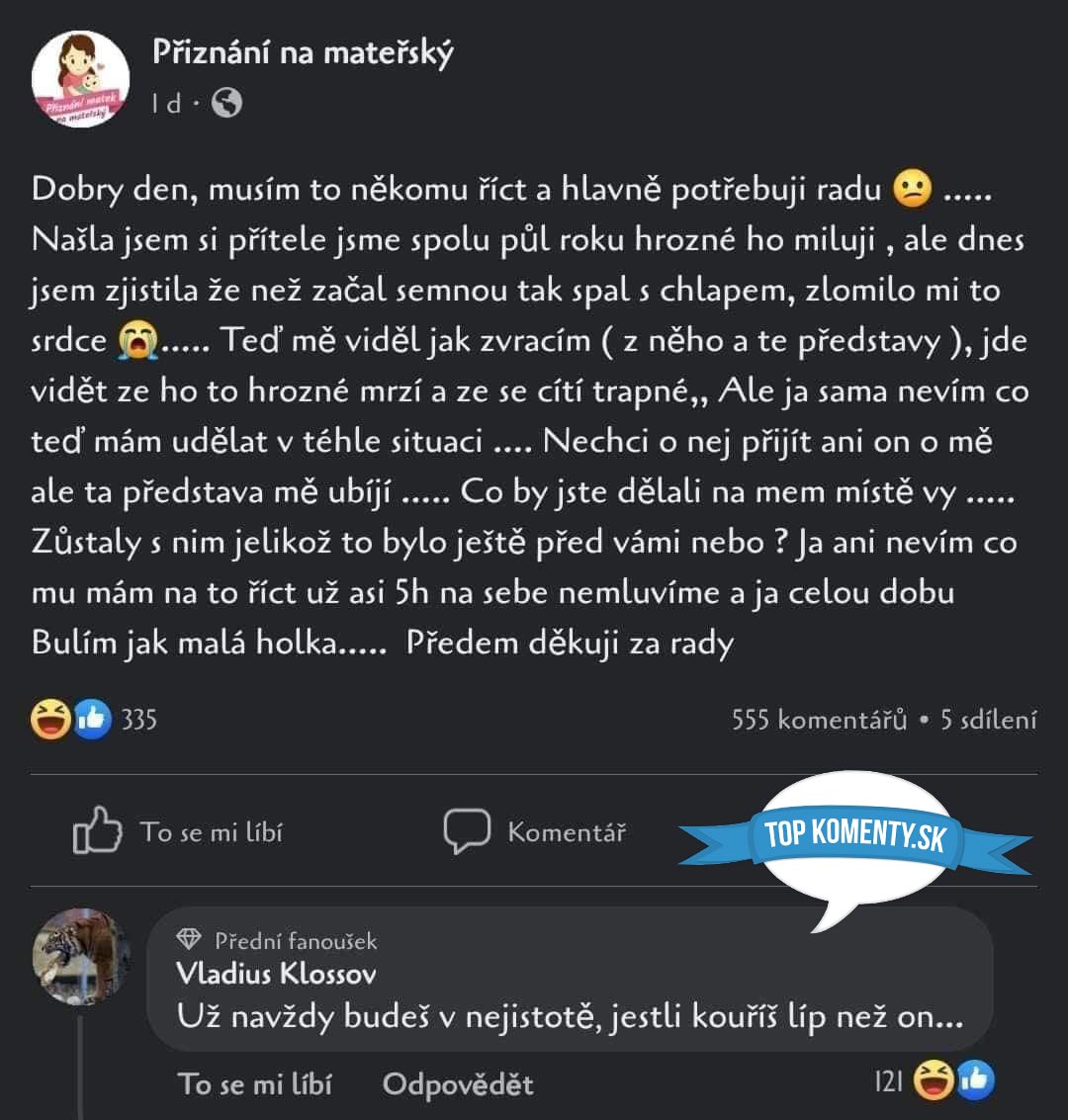This screenshot has width=1068, height=1120.
Task: Tap the Komentář button under the post
Action: (x=535, y=832)
